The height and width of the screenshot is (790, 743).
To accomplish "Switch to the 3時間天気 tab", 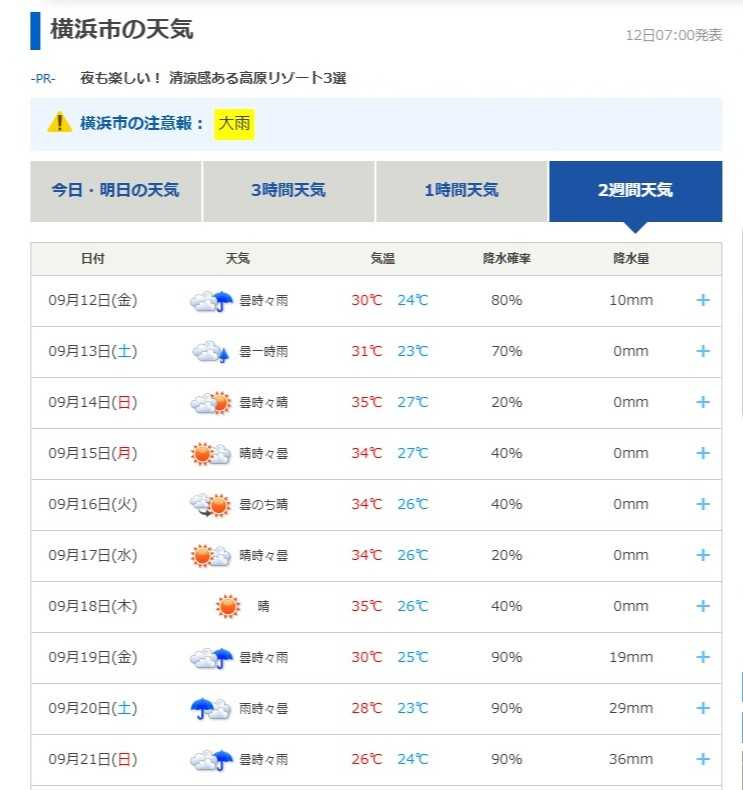I will tap(288, 190).
